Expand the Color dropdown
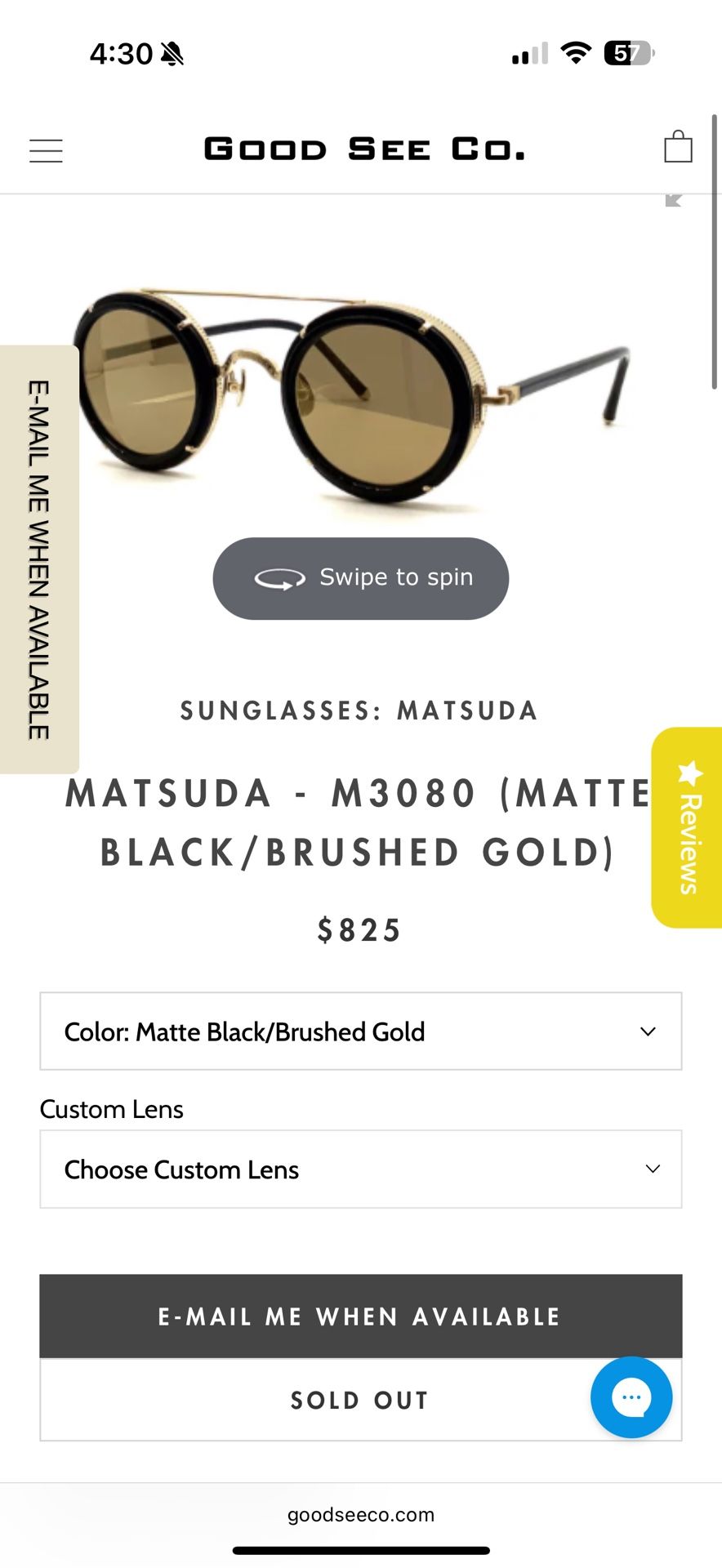 (360, 1031)
